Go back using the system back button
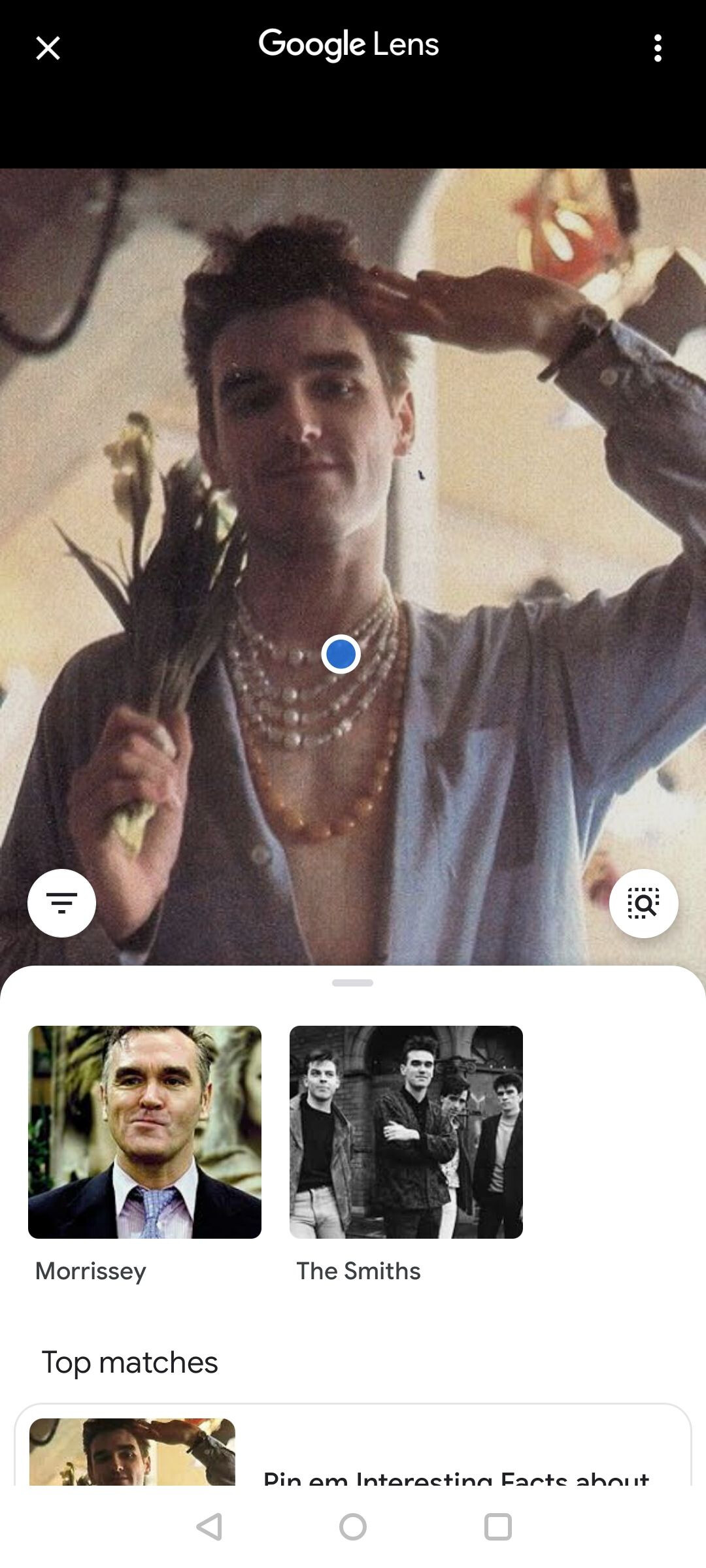Viewport: 706px width, 1568px height. click(209, 1527)
